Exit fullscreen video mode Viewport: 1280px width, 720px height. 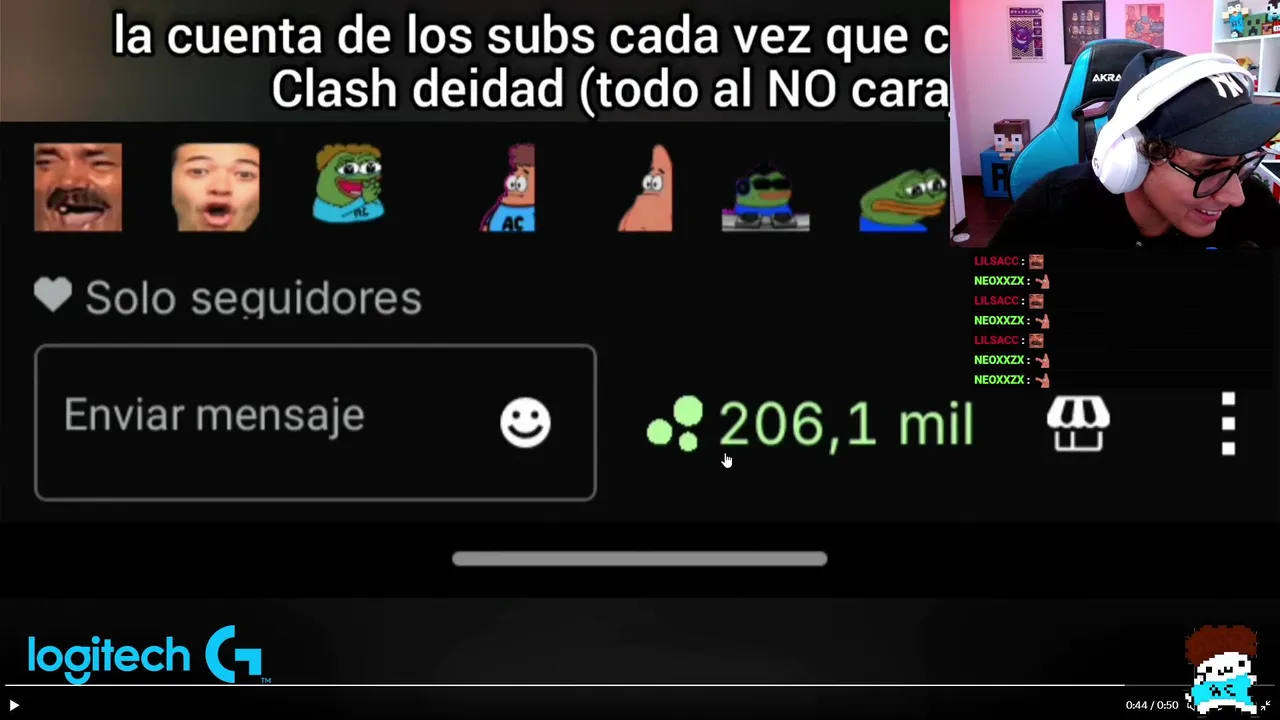1265,705
